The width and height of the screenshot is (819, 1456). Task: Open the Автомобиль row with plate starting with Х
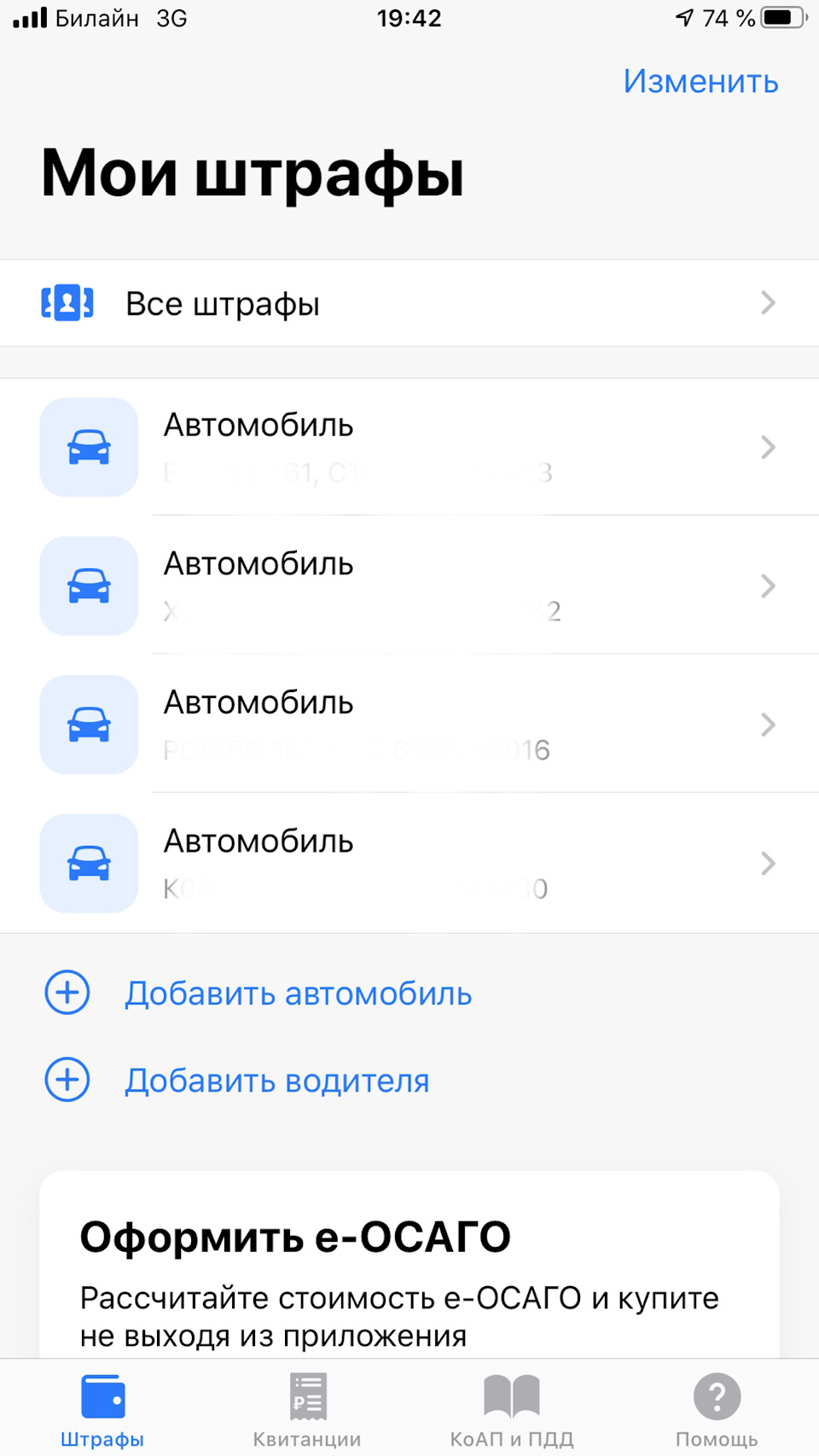pos(409,585)
